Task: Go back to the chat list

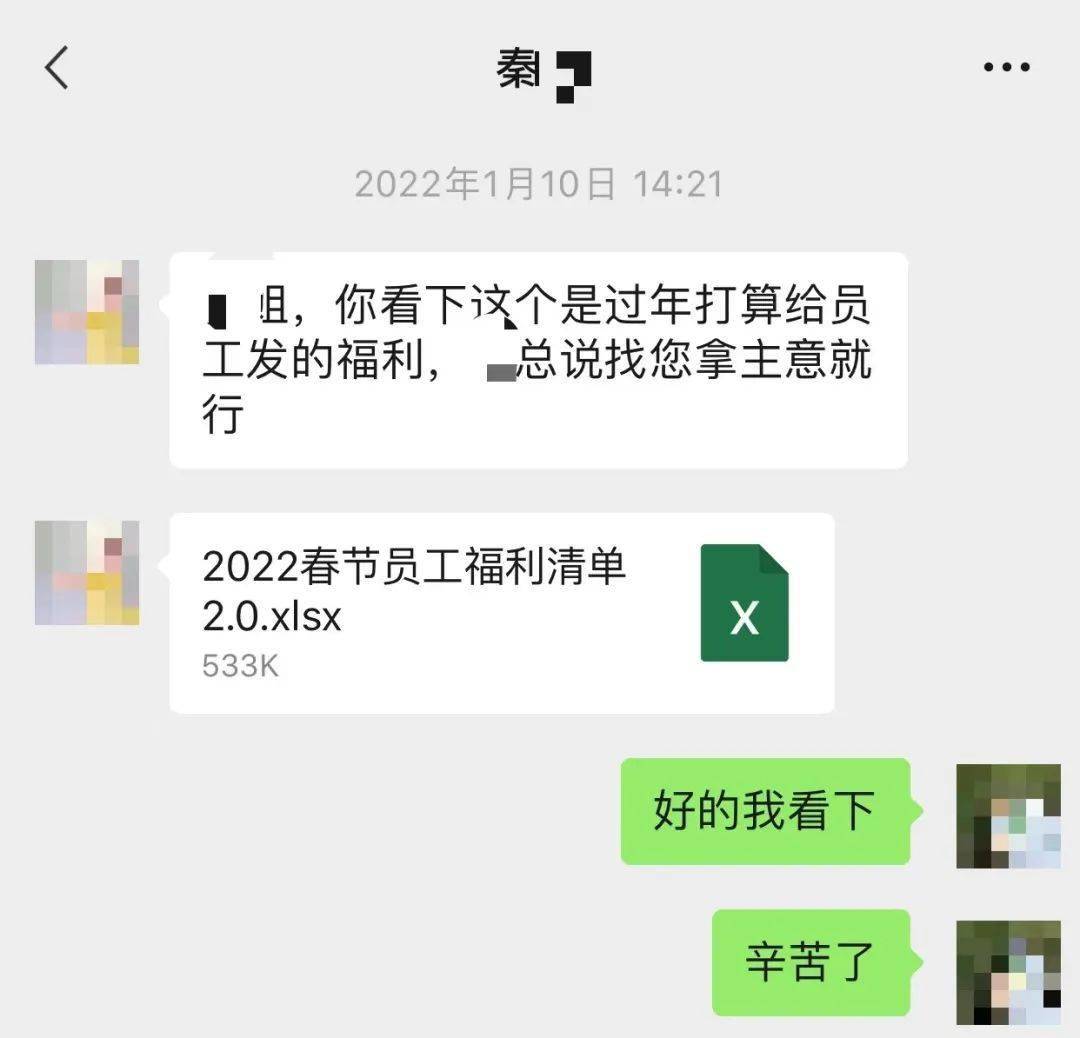Action: pos(57,68)
